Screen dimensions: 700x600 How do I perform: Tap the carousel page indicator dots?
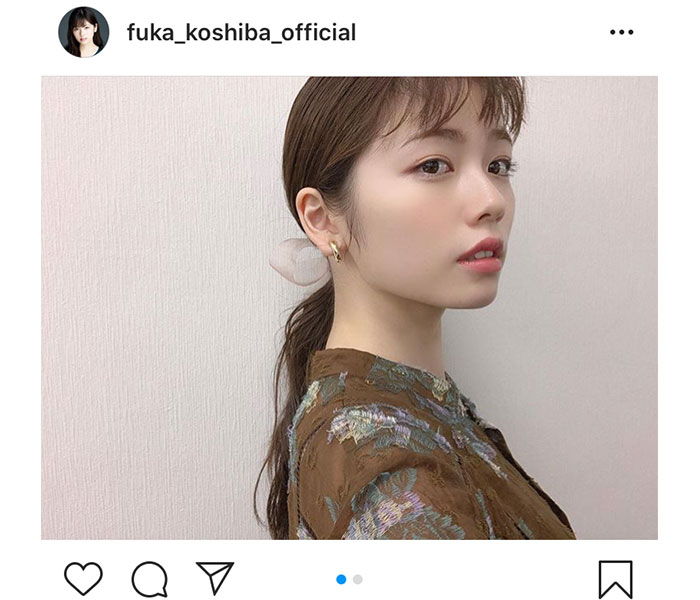point(349,578)
